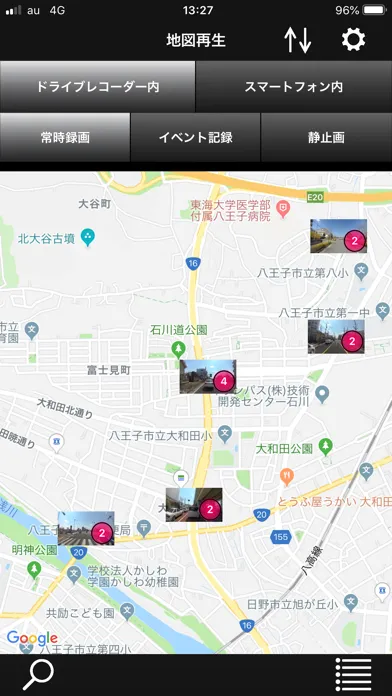Switch to スマートフォン内 tab
This screenshot has height=696, width=392.
click(x=294, y=87)
